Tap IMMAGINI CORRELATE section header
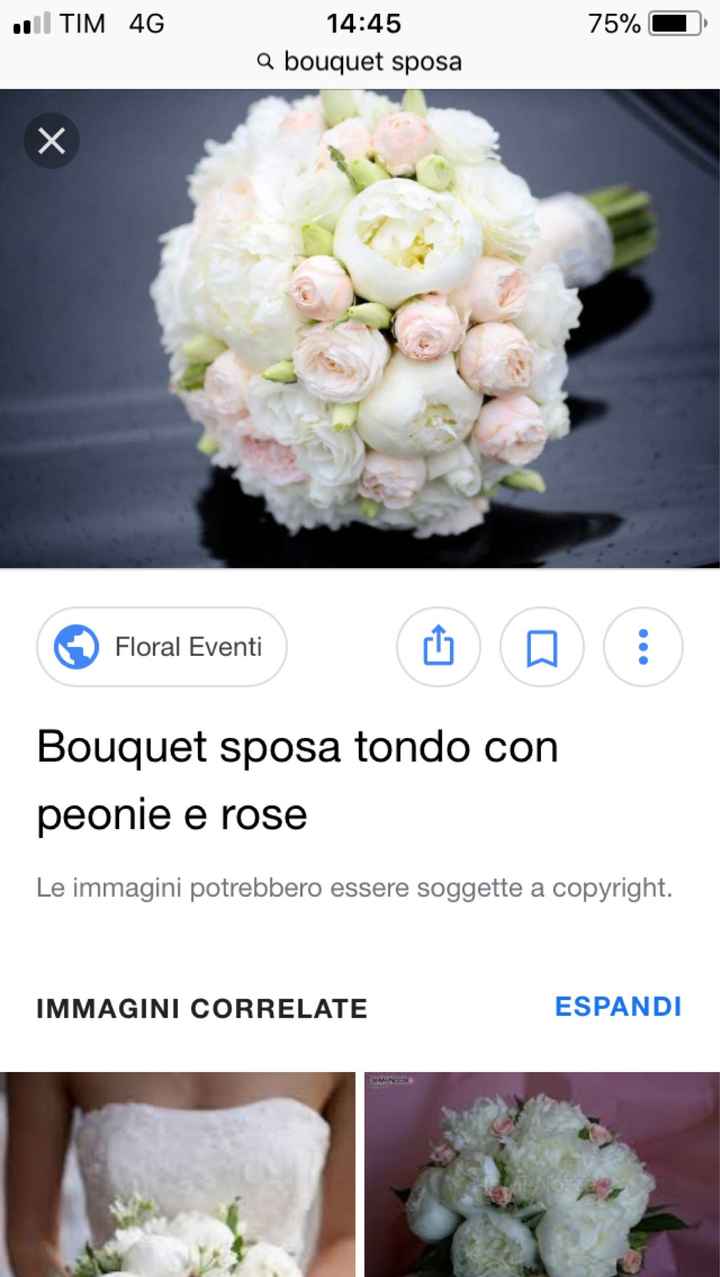720x1277 pixels. tap(202, 1009)
